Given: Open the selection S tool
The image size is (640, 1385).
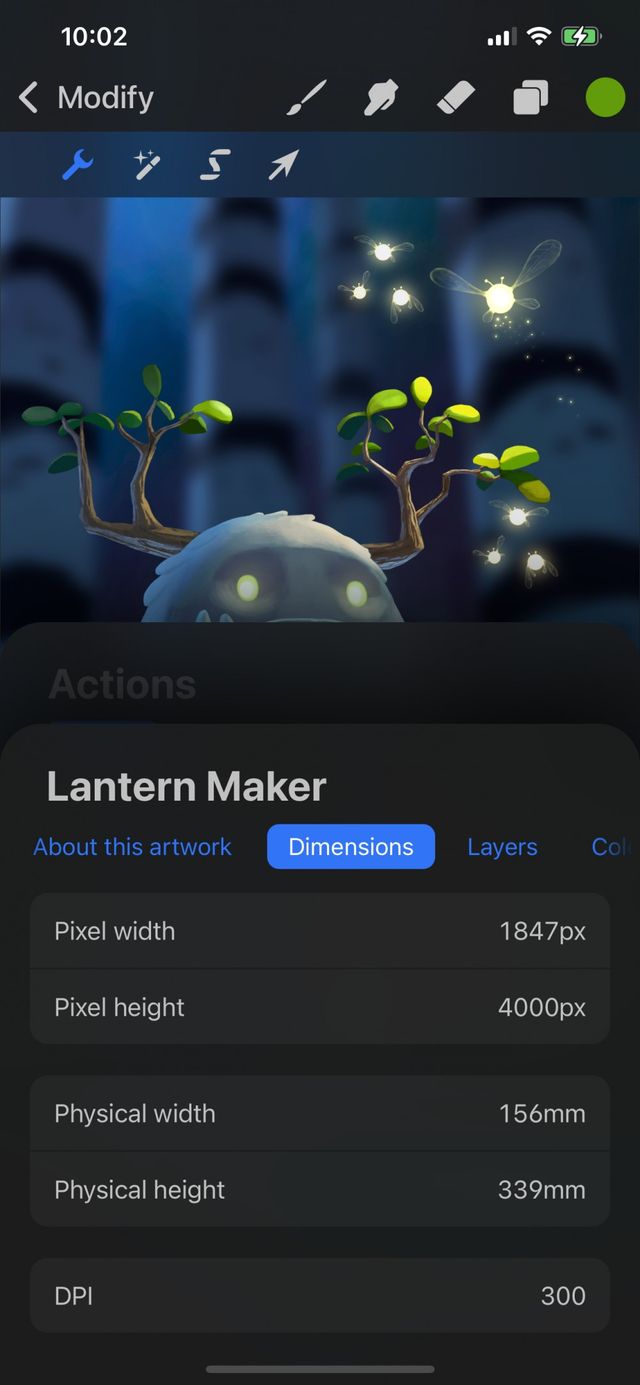Looking at the screenshot, I should click(215, 165).
